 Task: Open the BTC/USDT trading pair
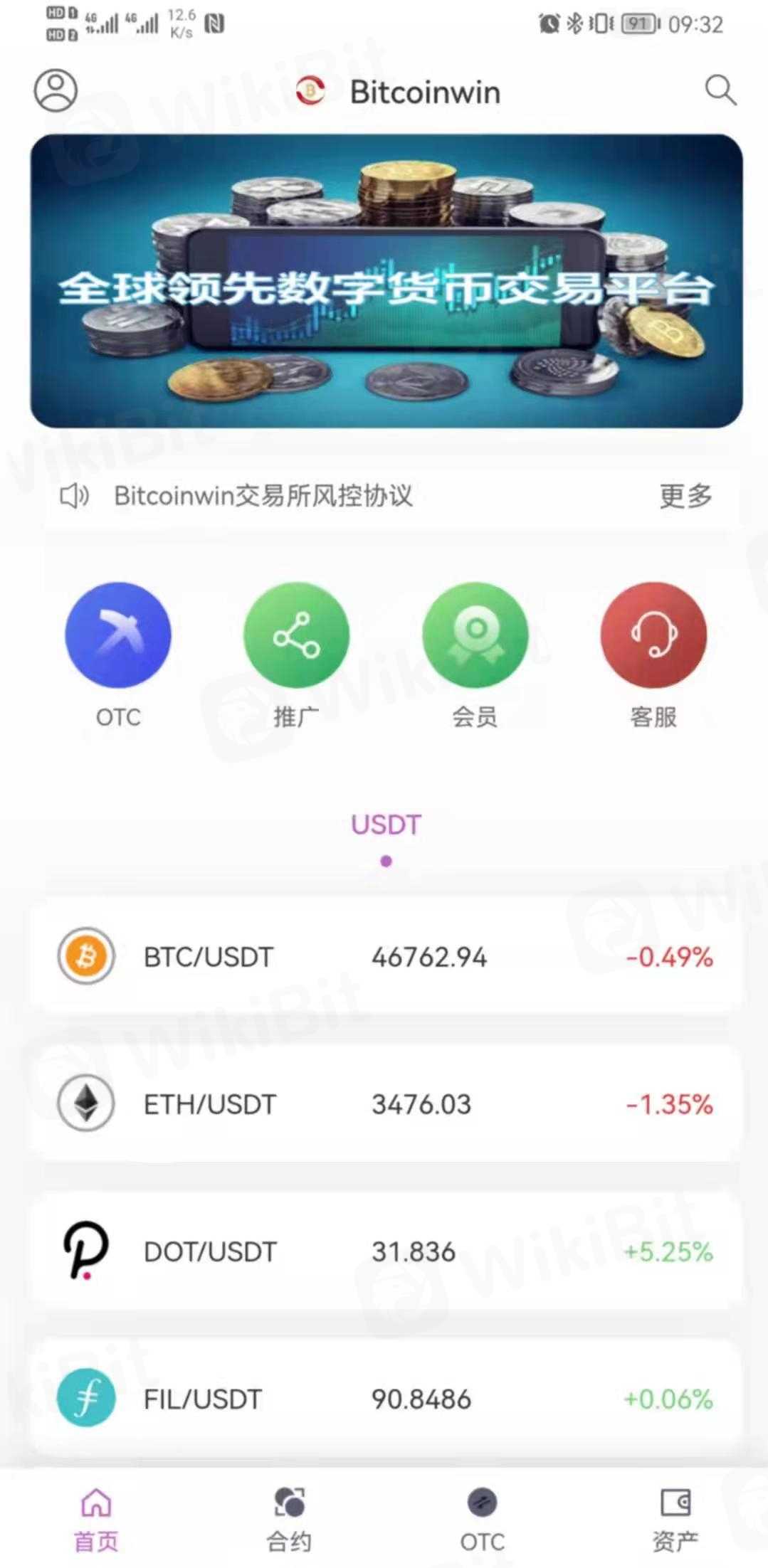click(386, 957)
